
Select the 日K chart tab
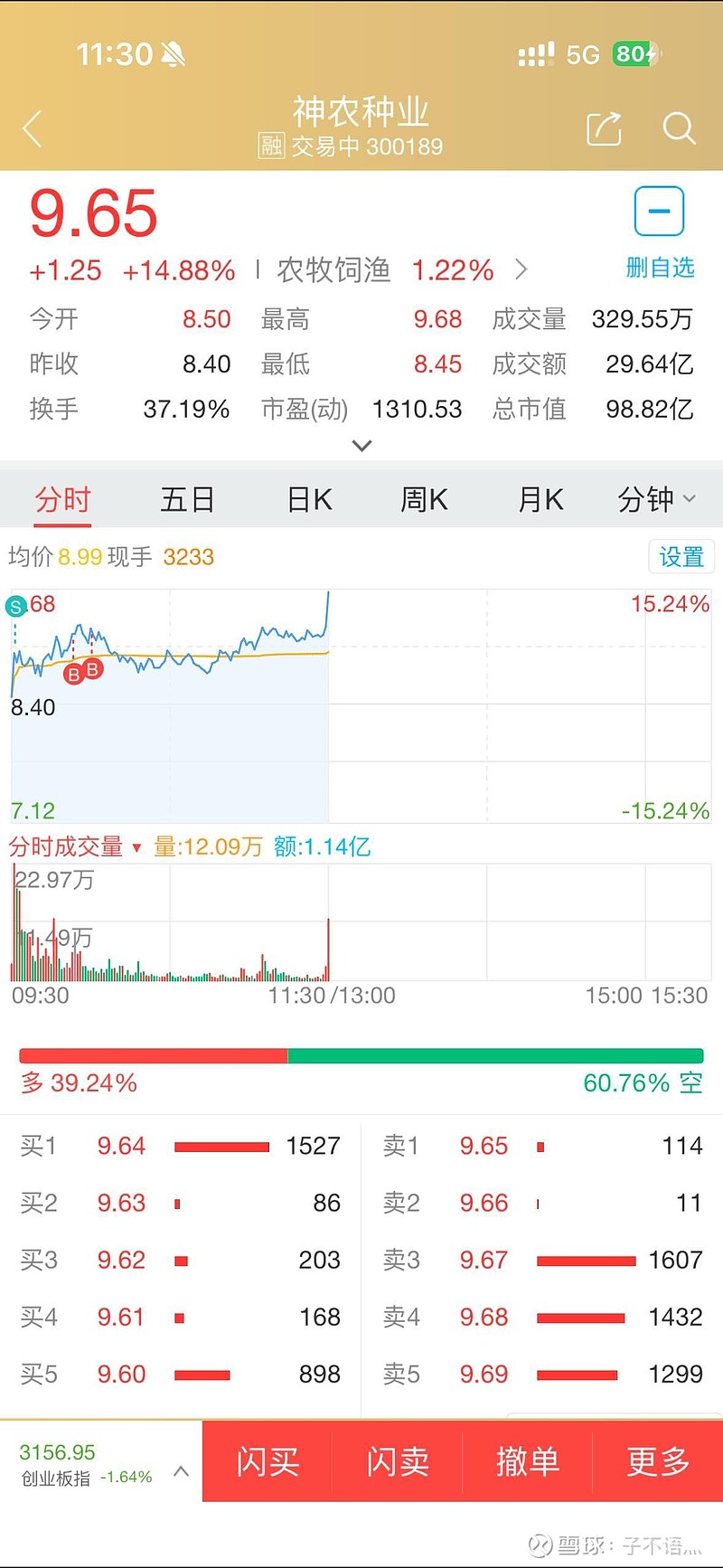(x=309, y=499)
